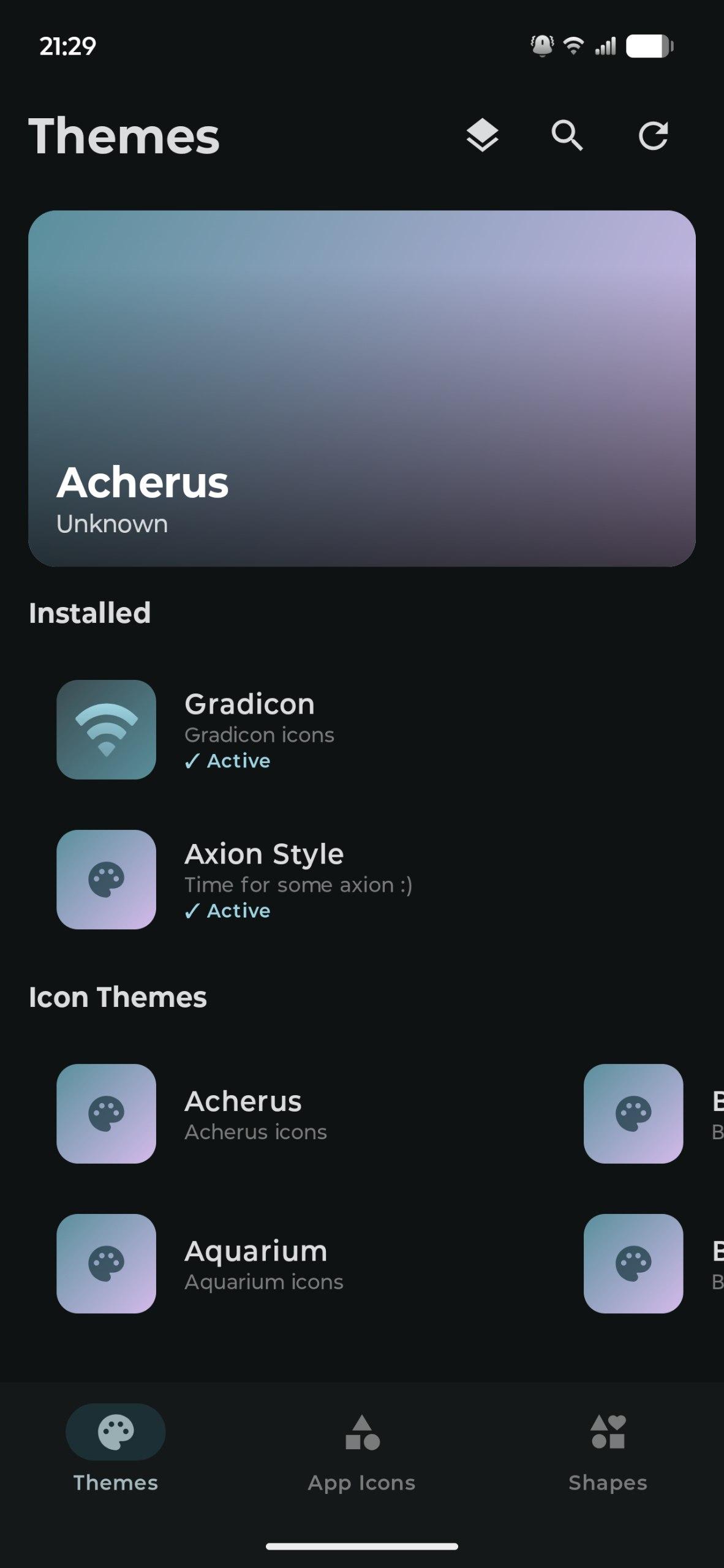
Task: Search themes with the magnifier icon
Action: pyautogui.click(x=567, y=135)
